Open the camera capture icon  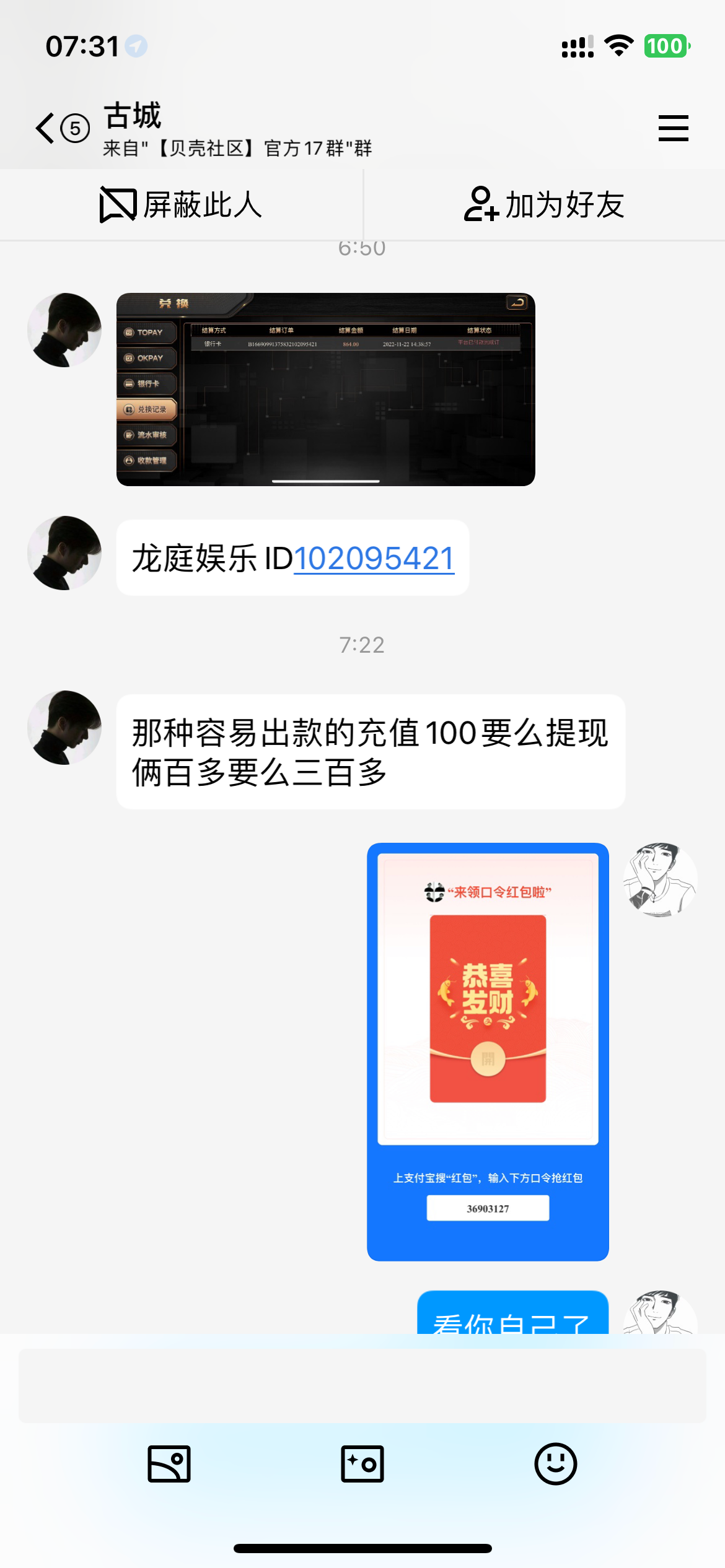362,1464
